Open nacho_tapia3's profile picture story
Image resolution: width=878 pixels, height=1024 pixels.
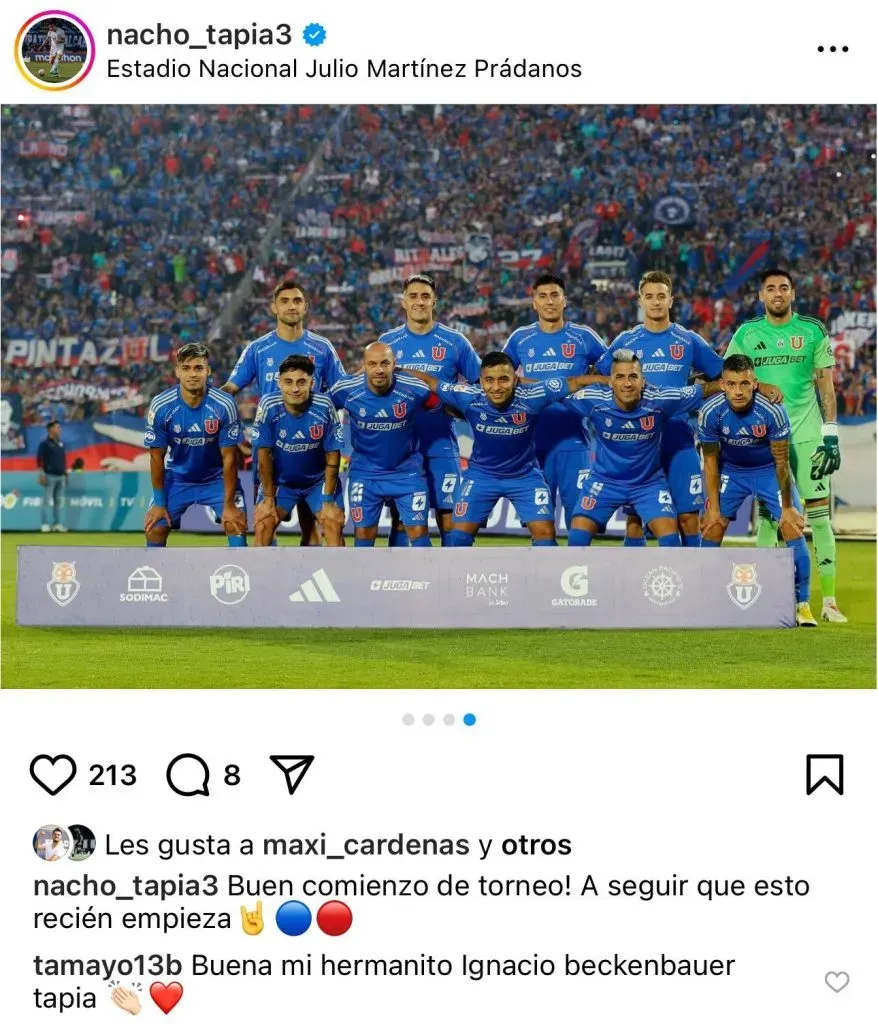pyautogui.click(x=52, y=50)
